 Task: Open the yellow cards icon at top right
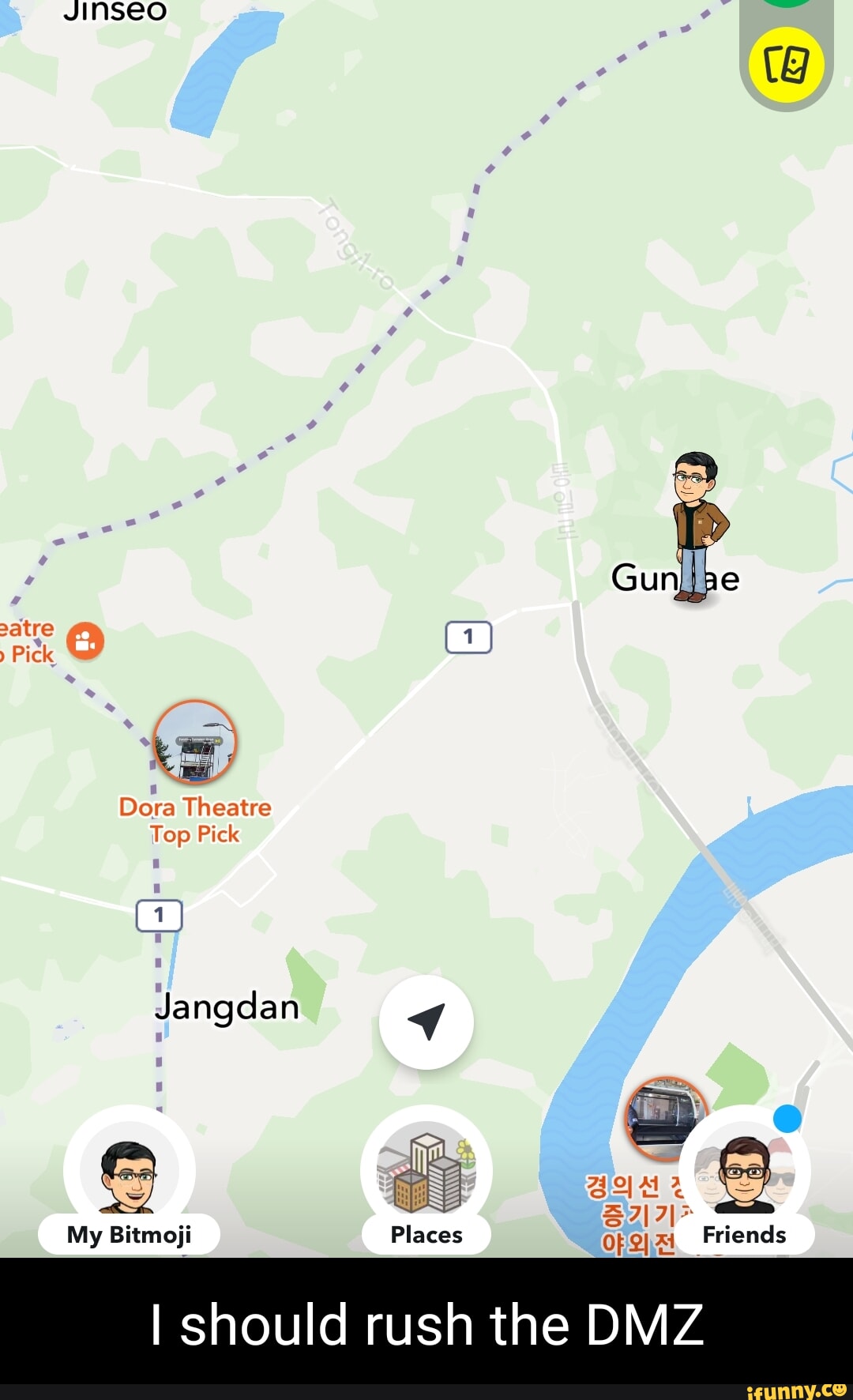[x=786, y=64]
